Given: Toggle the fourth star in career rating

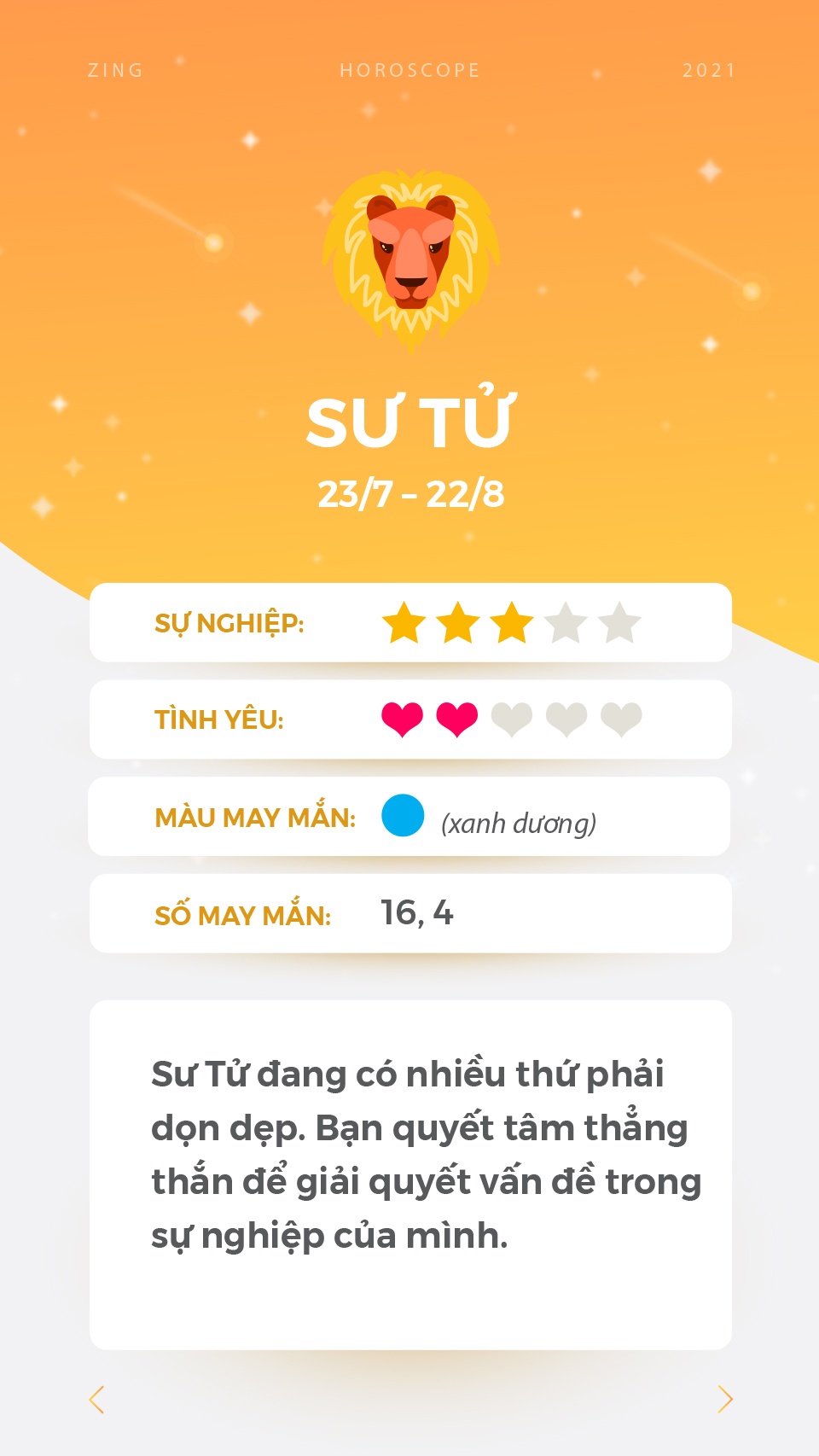Looking at the screenshot, I should pos(567,624).
